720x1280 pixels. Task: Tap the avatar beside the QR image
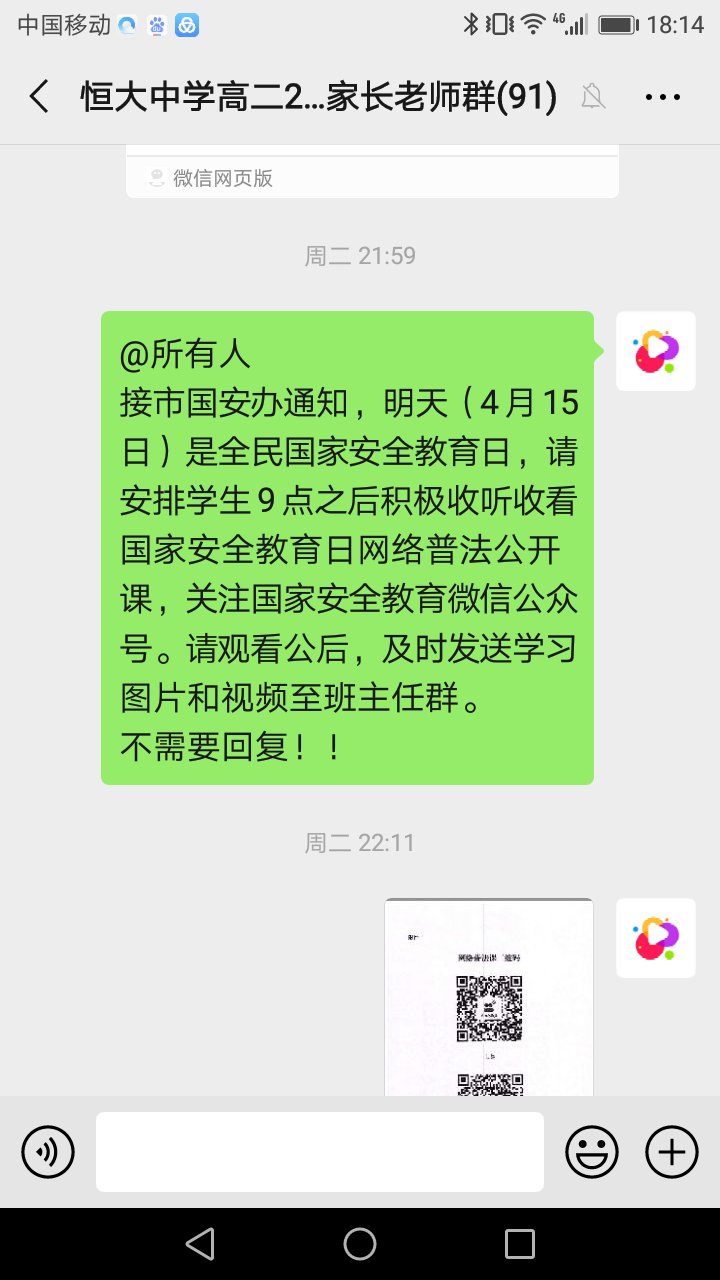(655, 938)
